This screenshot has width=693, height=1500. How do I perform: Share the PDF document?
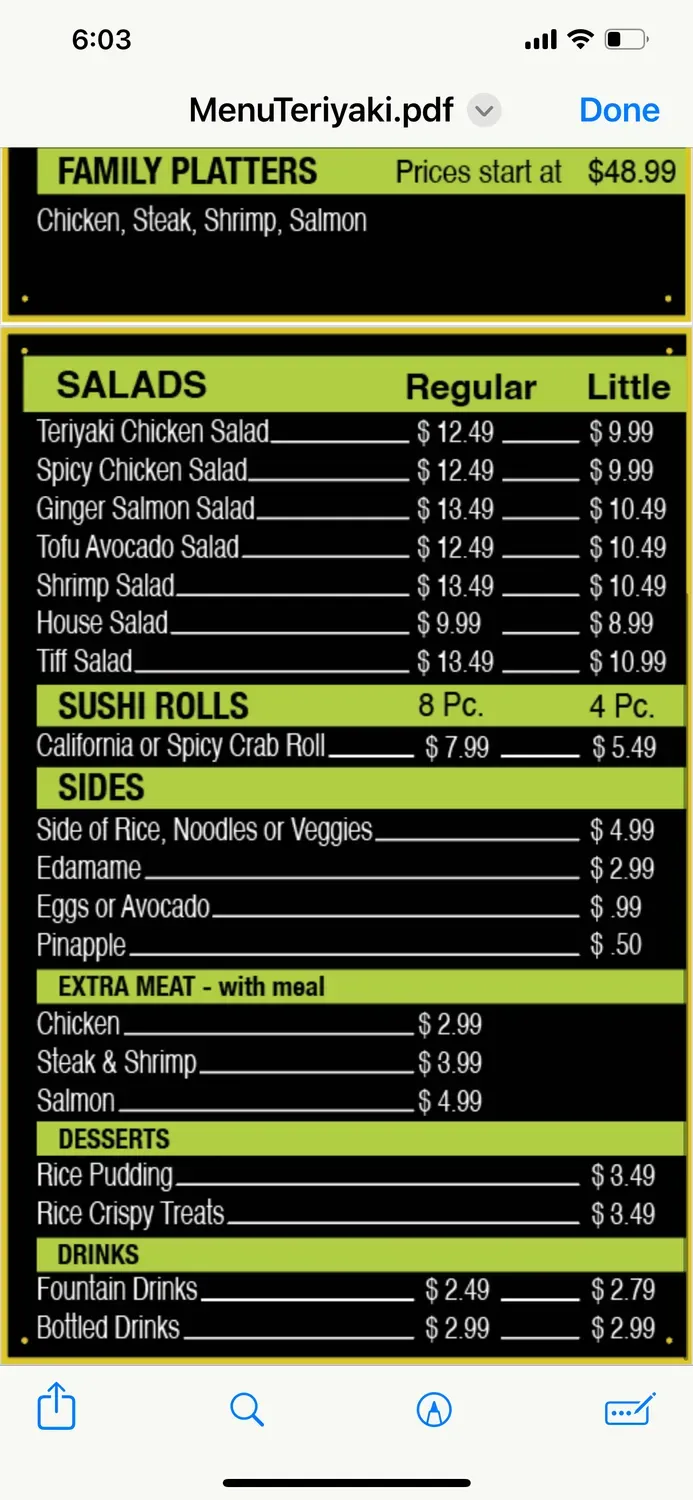click(57, 1409)
